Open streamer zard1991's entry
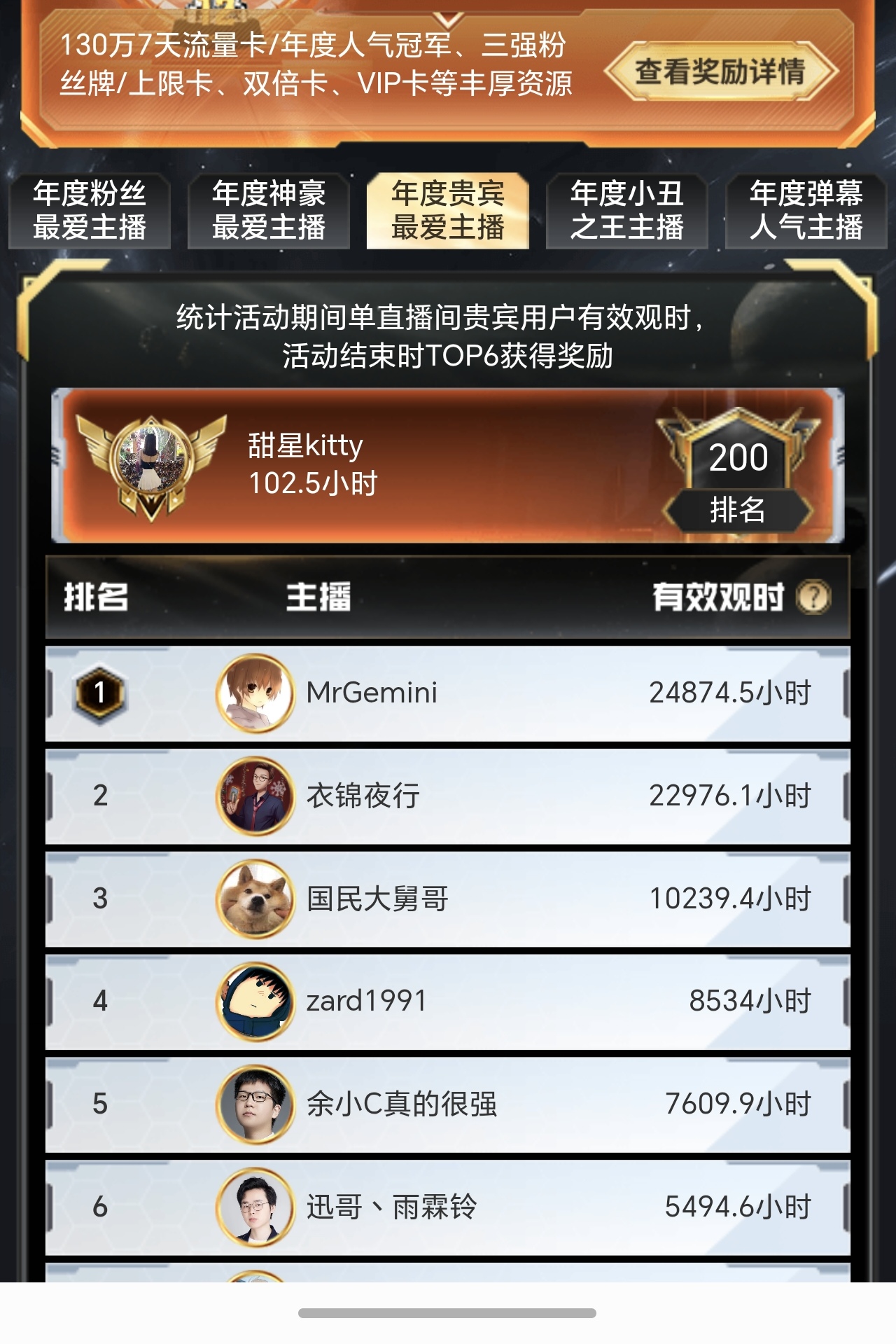This screenshot has height=1344, width=896. tap(448, 1002)
